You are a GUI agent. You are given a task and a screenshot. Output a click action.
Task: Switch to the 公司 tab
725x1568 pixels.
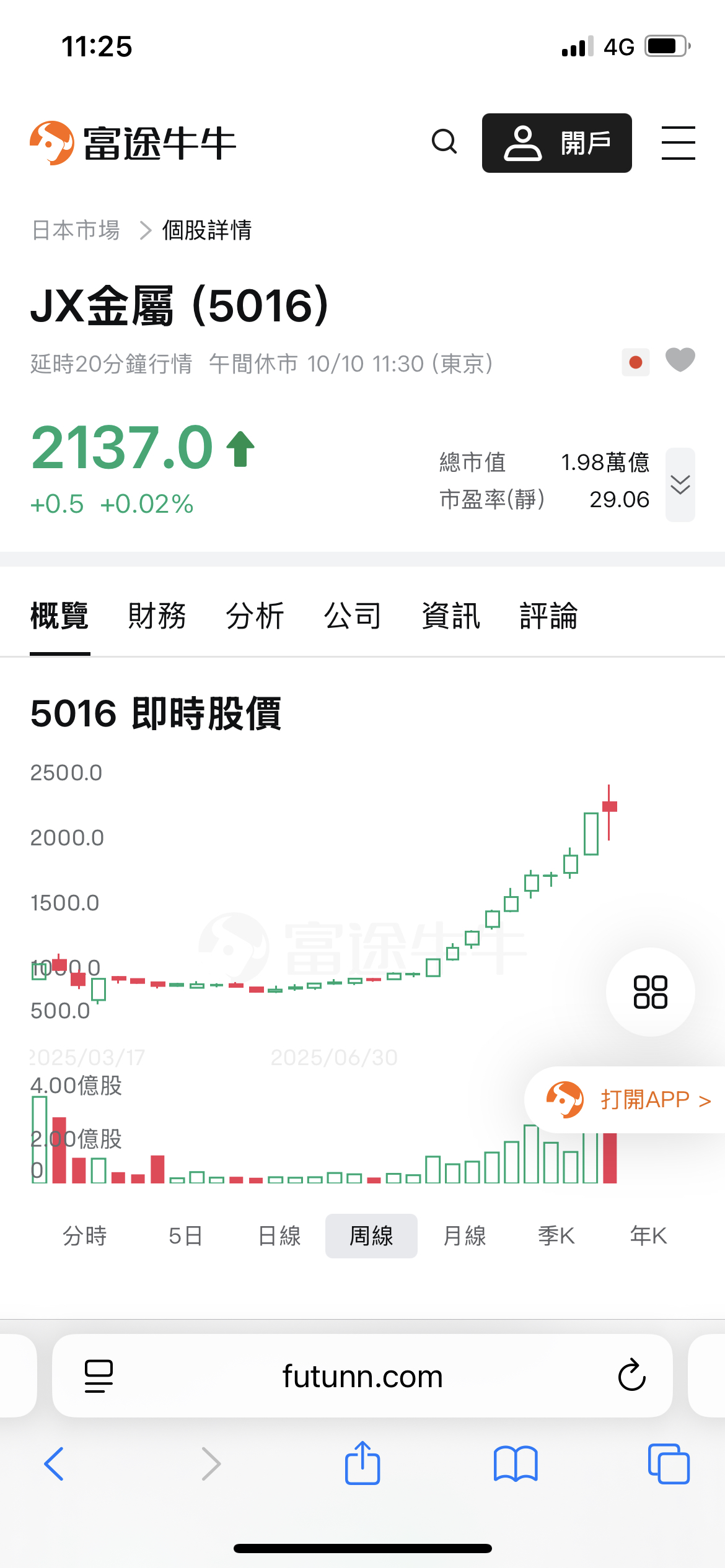[353, 616]
